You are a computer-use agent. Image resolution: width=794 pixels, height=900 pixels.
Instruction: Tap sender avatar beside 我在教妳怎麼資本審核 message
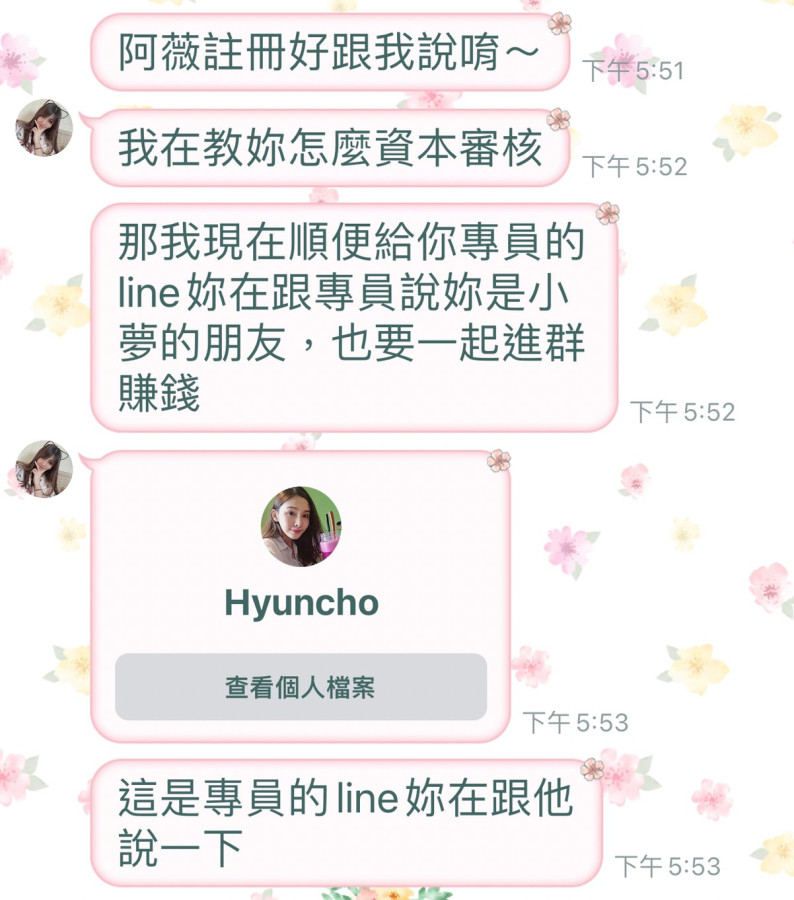pyautogui.click(x=45, y=128)
